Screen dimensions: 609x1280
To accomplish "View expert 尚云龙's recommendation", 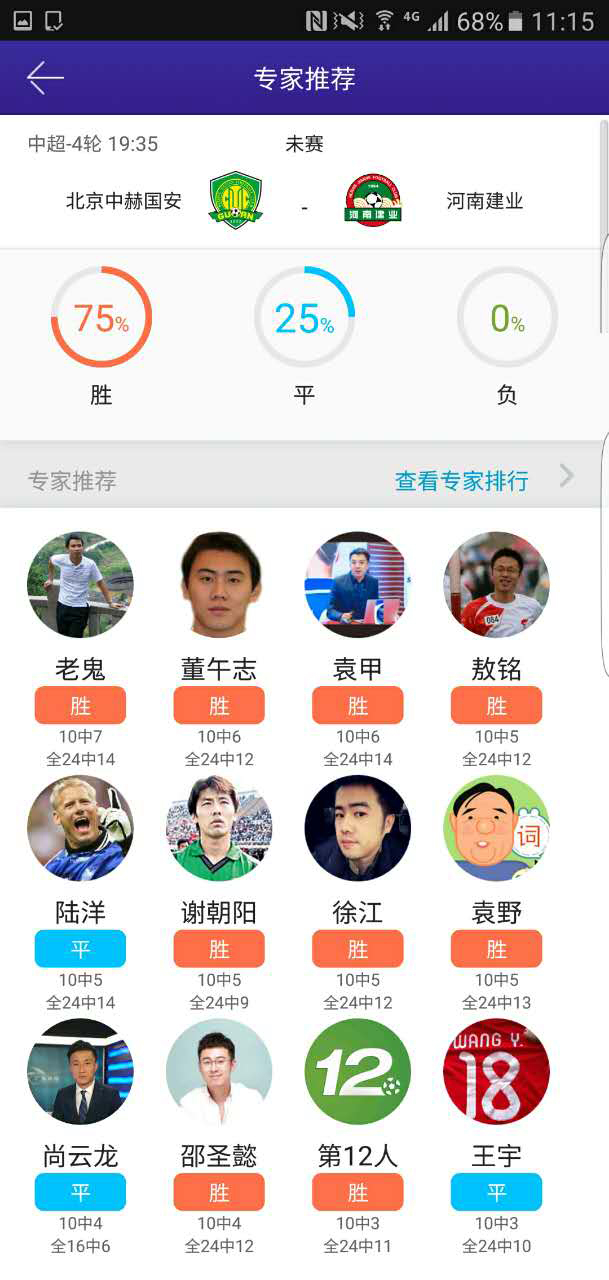I will pyautogui.click(x=80, y=1192).
